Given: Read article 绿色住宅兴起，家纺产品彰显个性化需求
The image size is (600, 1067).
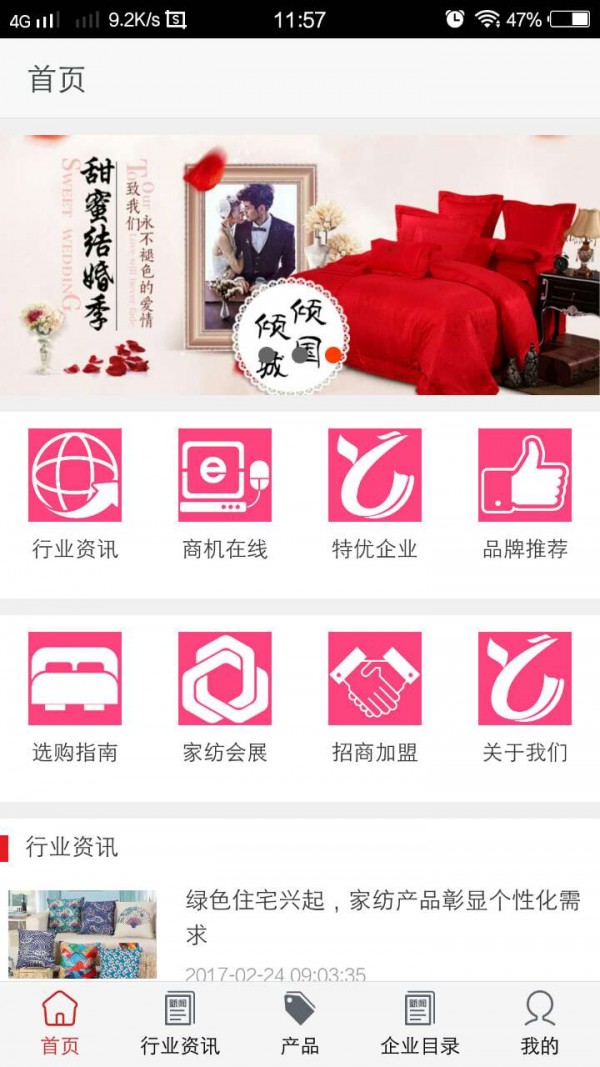Looking at the screenshot, I should pyautogui.click(x=382, y=917).
